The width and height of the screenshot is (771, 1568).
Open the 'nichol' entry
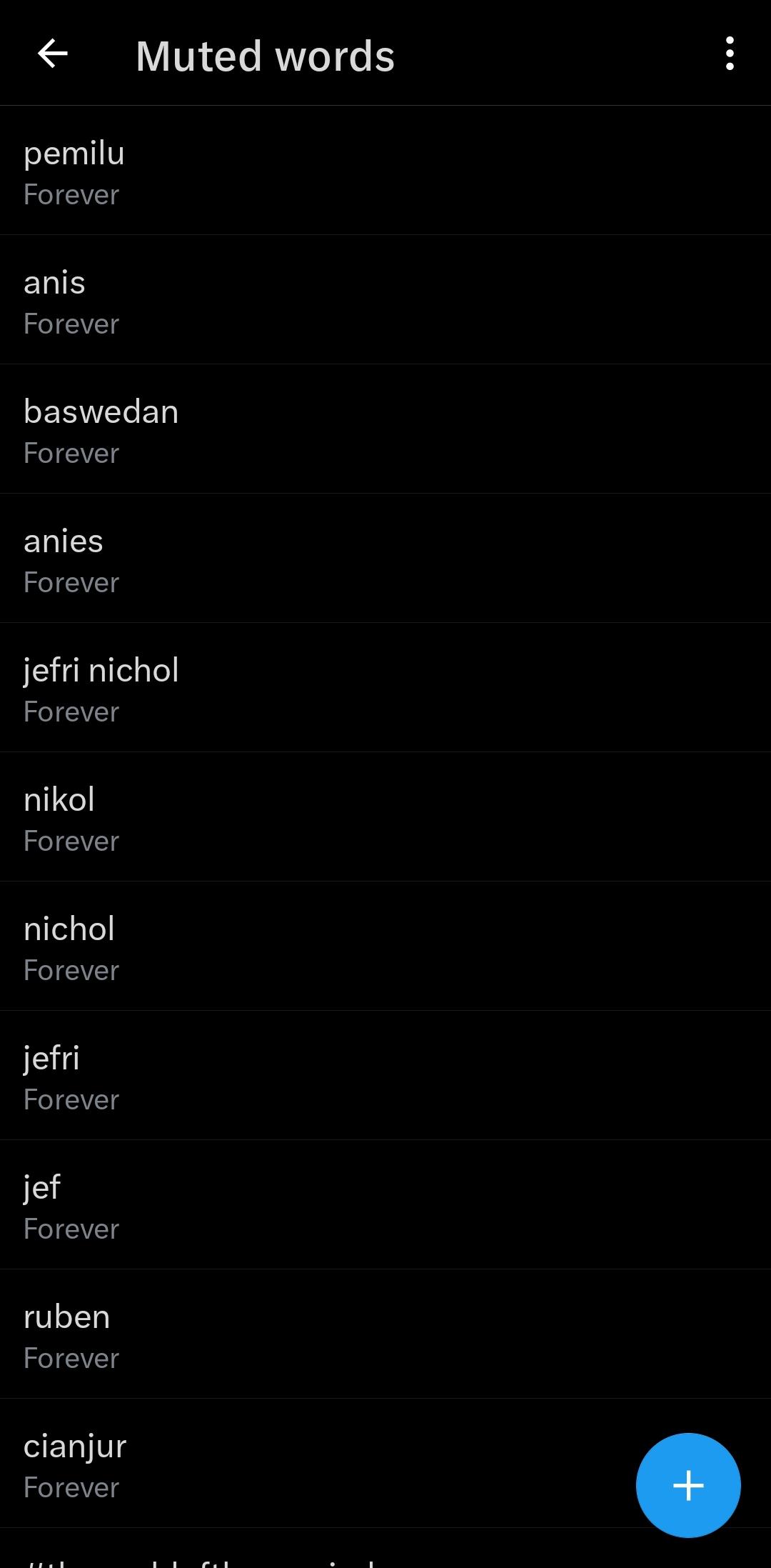click(x=385, y=947)
